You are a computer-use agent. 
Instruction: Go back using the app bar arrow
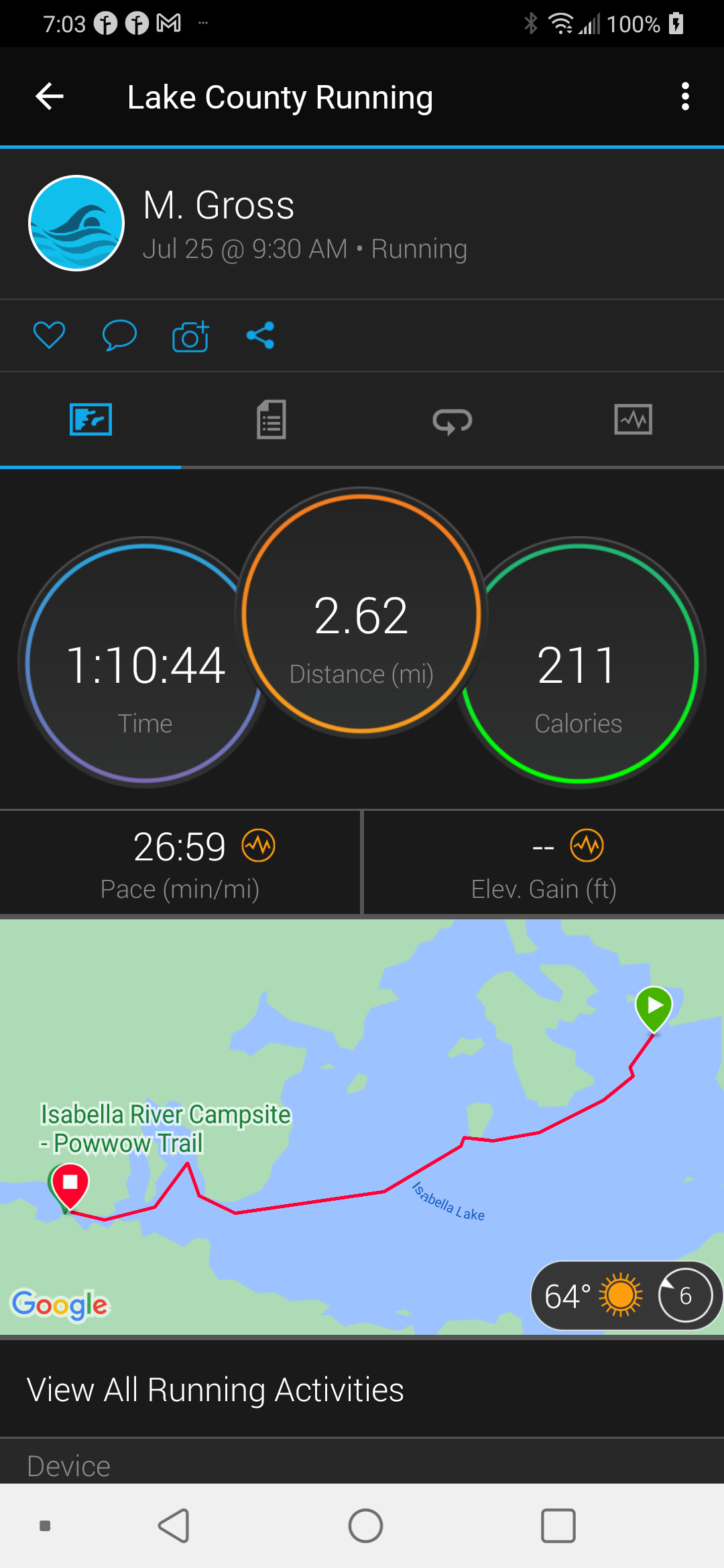(x=50, y=96)
